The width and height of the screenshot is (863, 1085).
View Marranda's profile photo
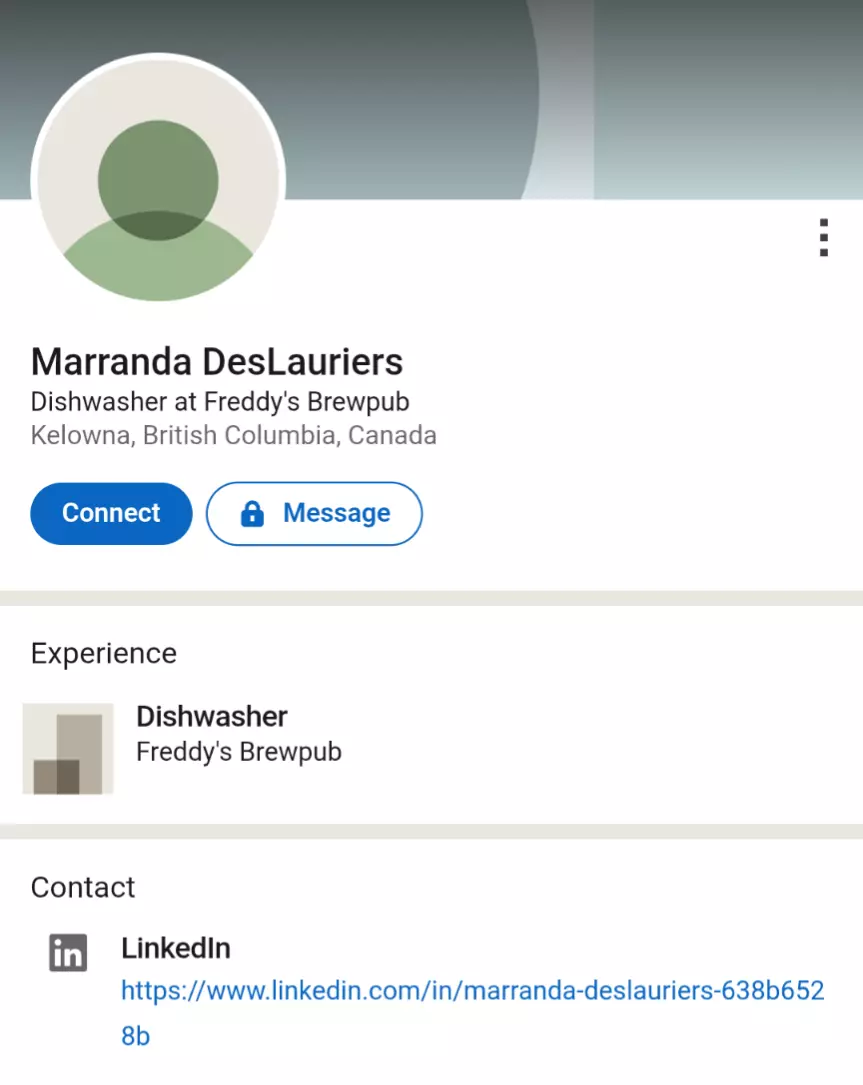pos(158,181)
